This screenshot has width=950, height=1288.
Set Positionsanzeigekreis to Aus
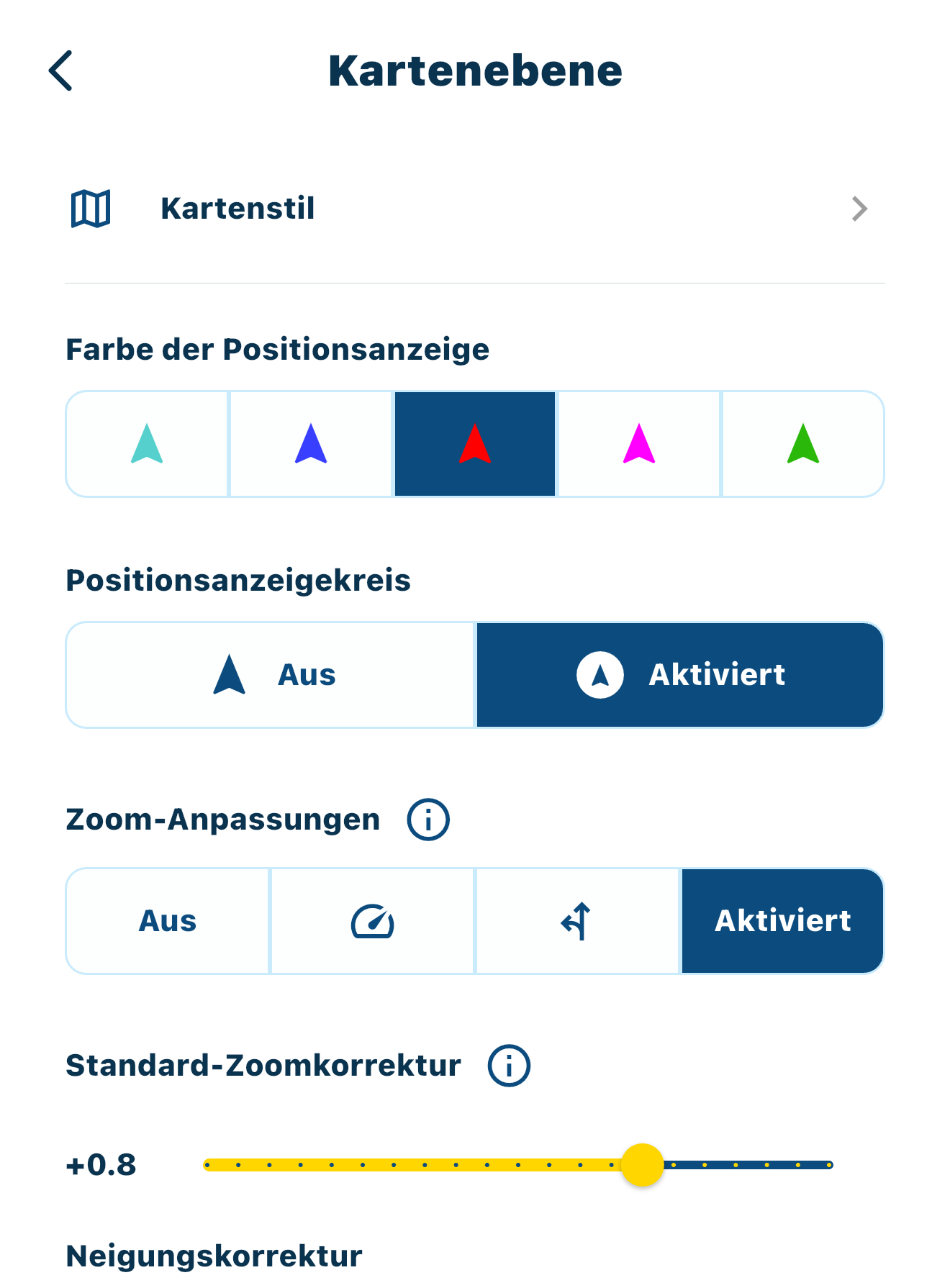click(270, 675)
